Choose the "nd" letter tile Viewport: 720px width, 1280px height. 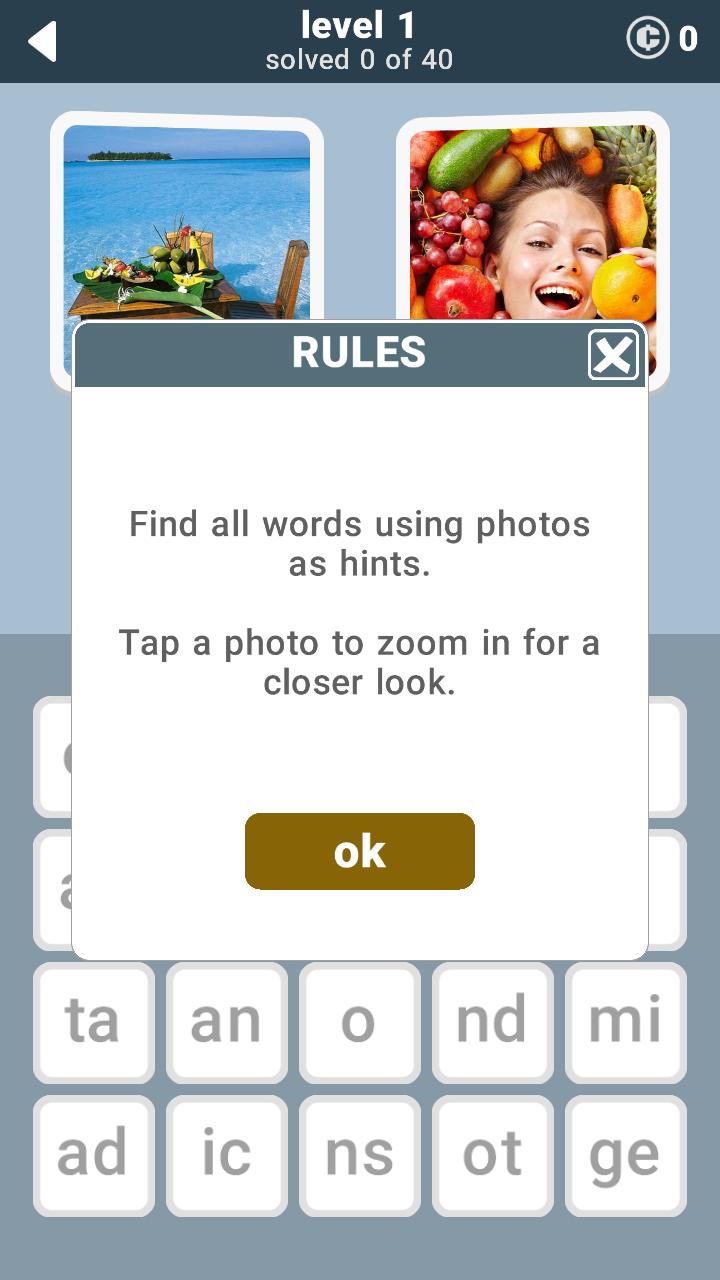(492, 1022)
